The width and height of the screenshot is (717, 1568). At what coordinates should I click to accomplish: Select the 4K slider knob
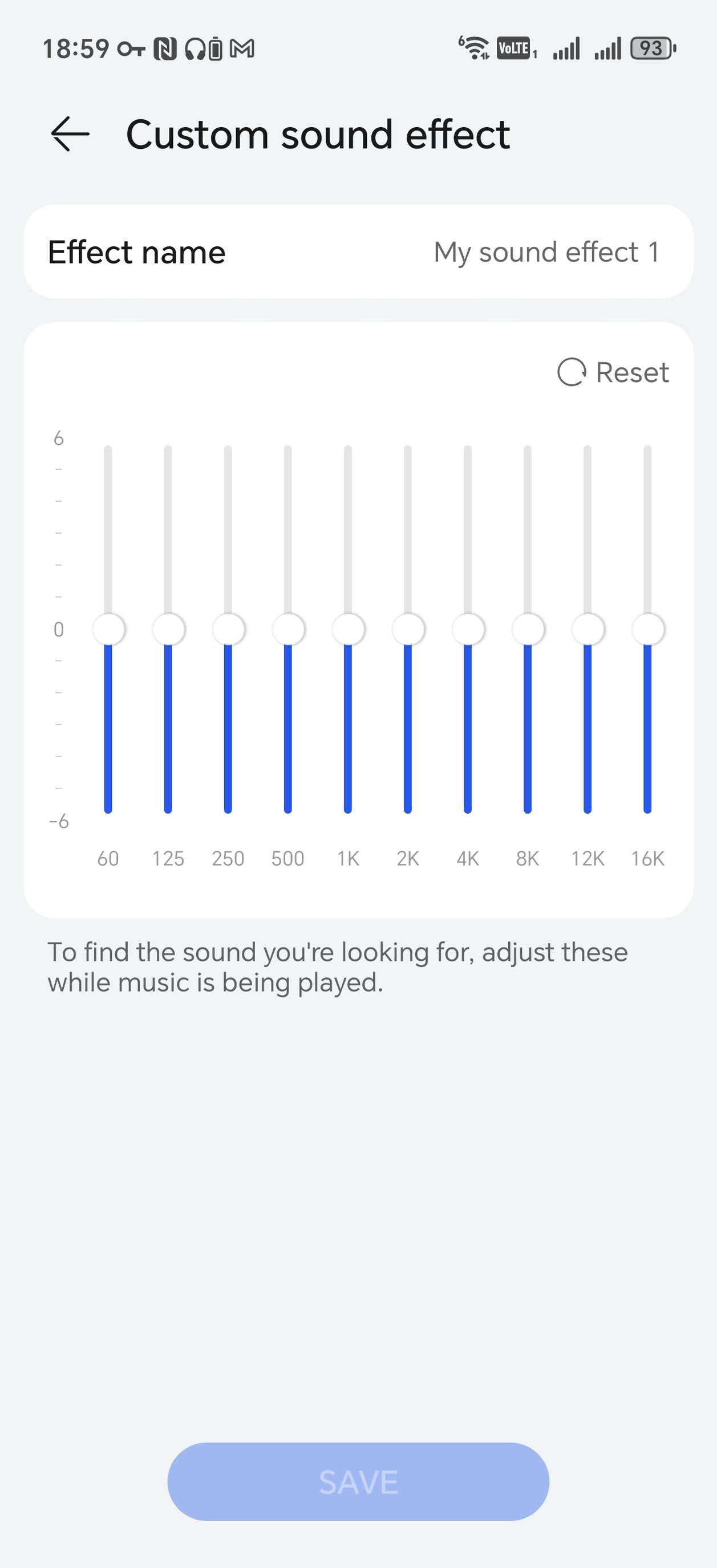coord(468,629)
